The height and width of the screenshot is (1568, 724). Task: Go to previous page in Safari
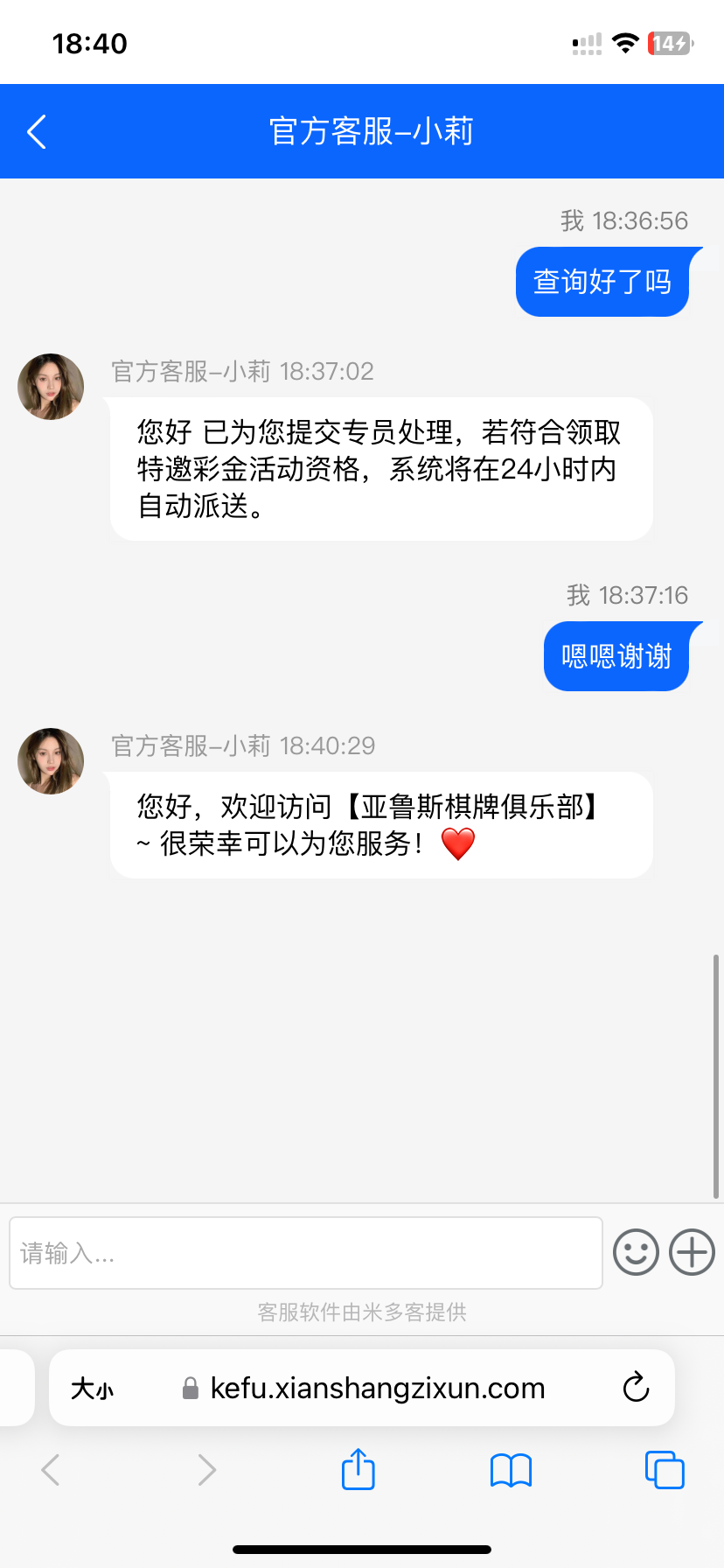click(x=51, y=1470)
